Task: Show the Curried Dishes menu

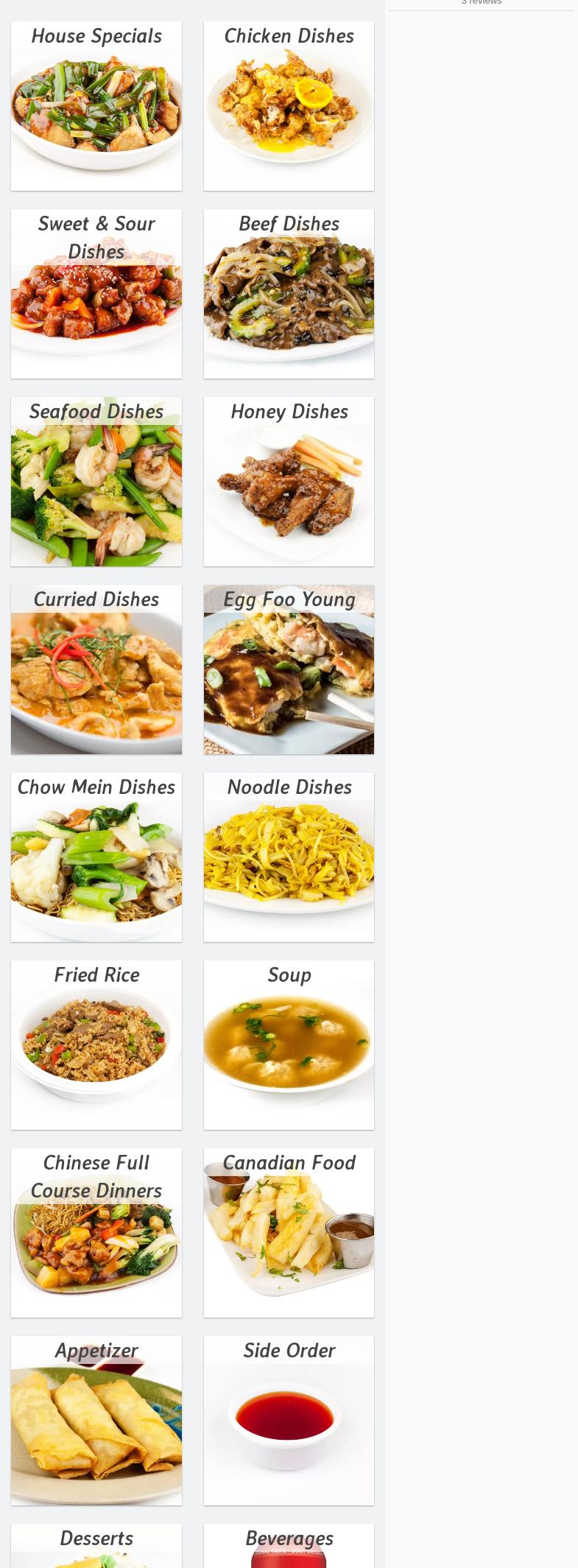Action: pyautogui.click(x=96, y=669)
